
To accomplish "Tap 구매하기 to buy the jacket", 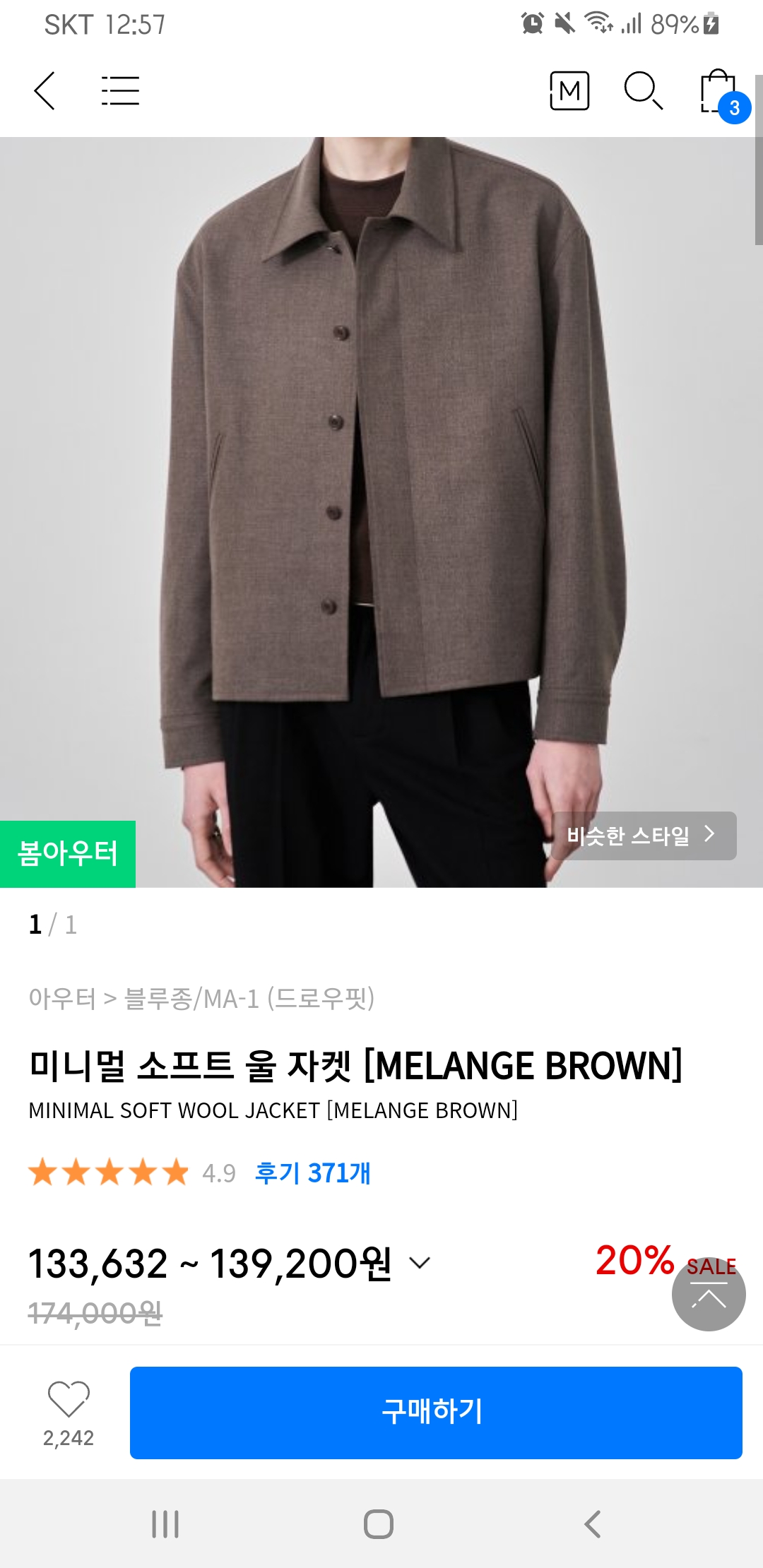I will tap(436, 1413).
